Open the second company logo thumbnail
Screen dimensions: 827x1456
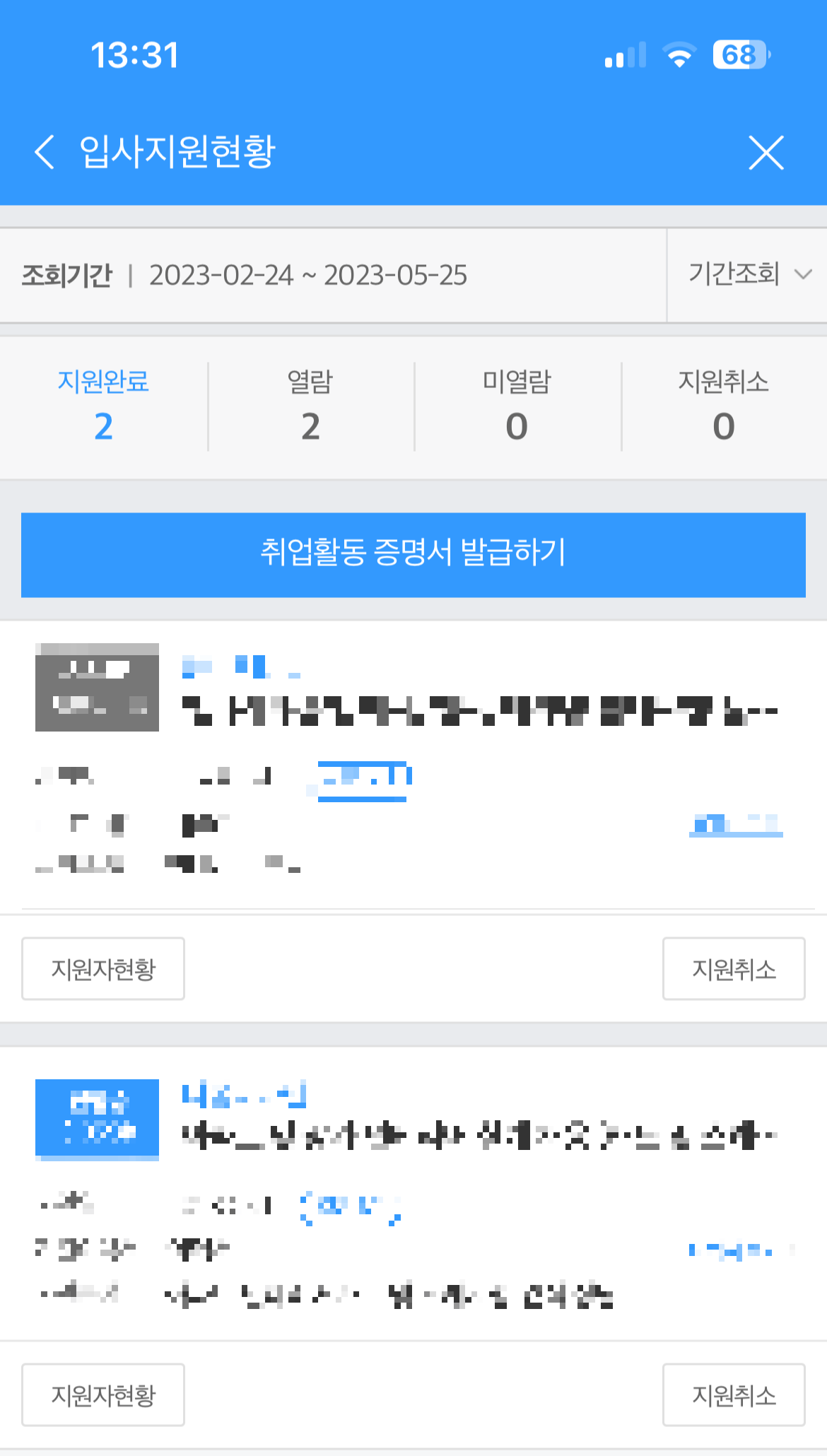[97, 1119]
